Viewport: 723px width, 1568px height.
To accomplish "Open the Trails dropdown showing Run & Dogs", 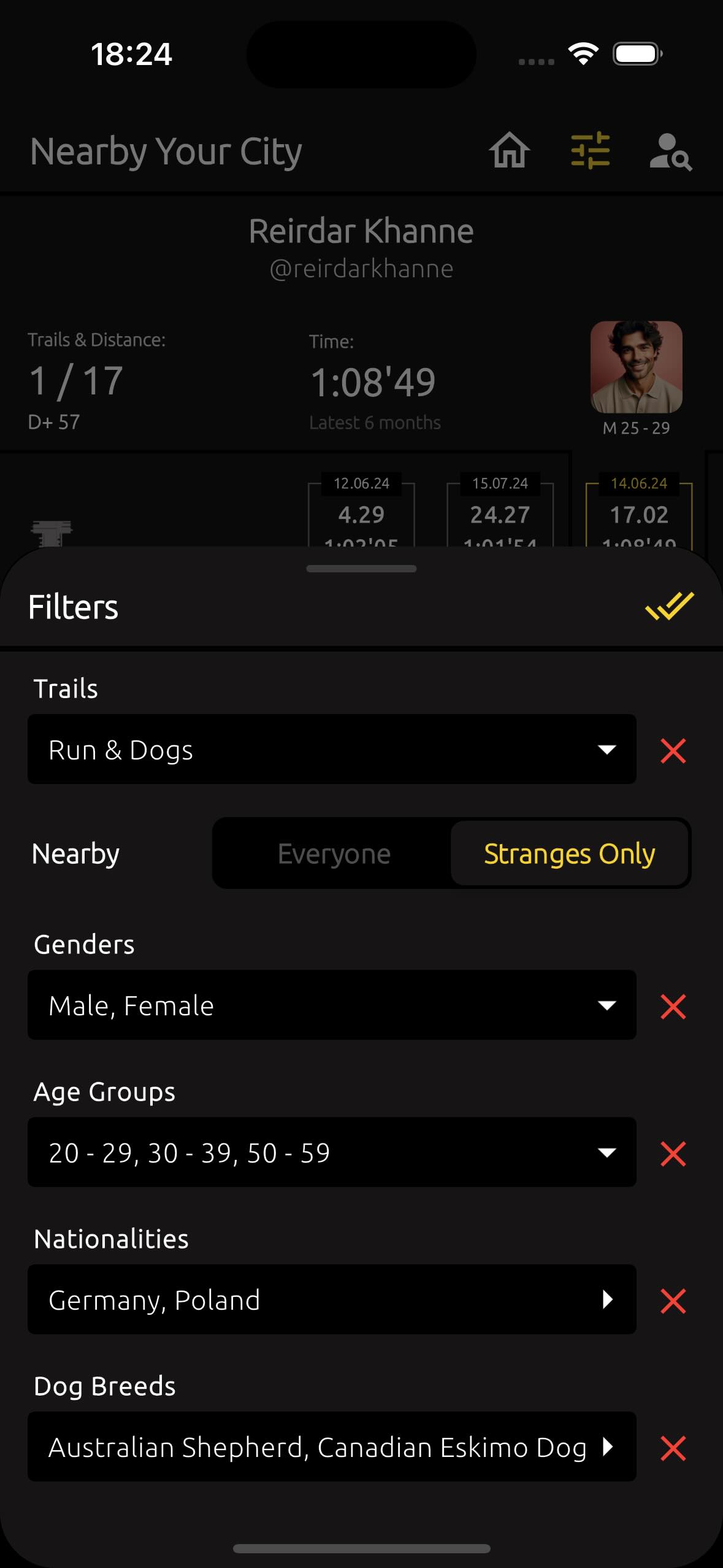I will pos(331,749).
